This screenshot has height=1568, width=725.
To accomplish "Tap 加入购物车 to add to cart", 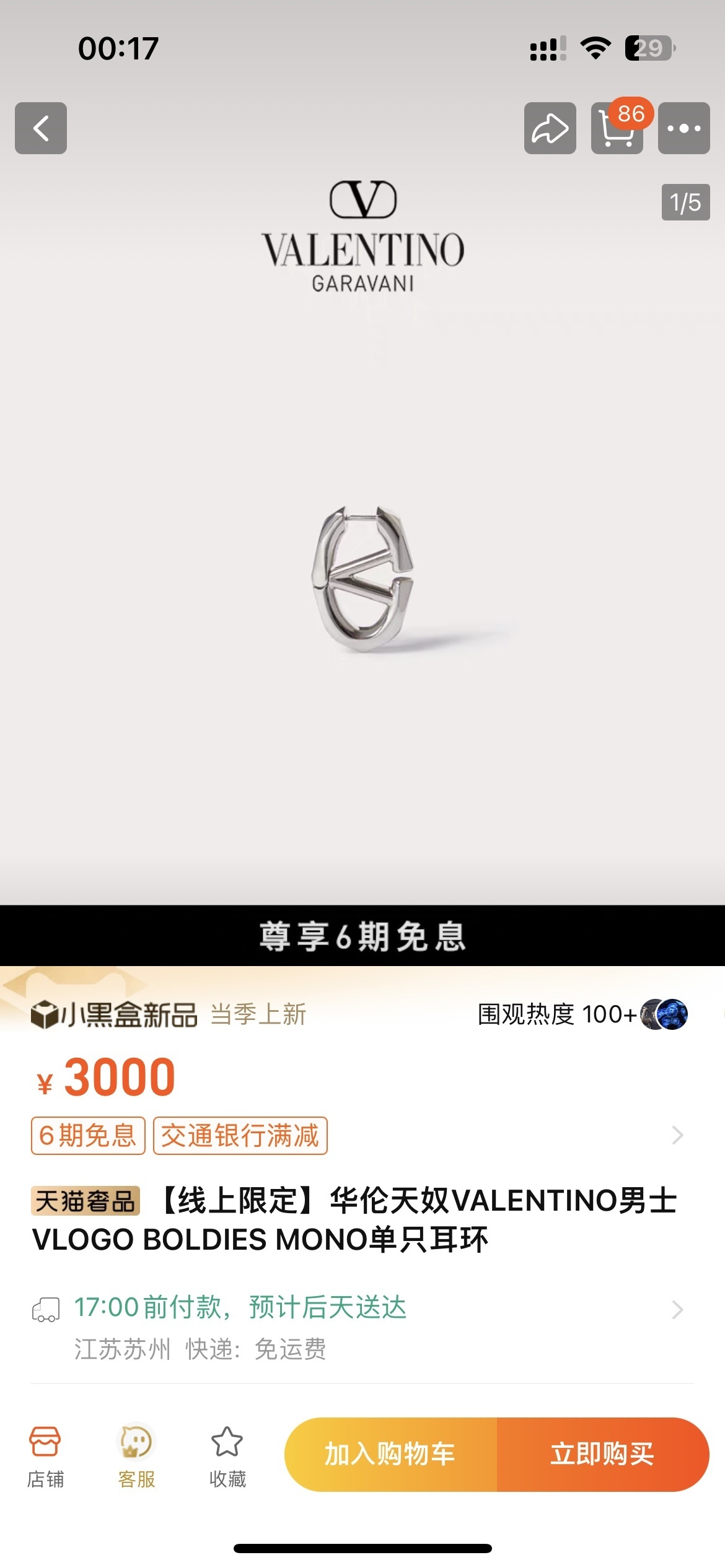I will click(x=390, y=1453).
